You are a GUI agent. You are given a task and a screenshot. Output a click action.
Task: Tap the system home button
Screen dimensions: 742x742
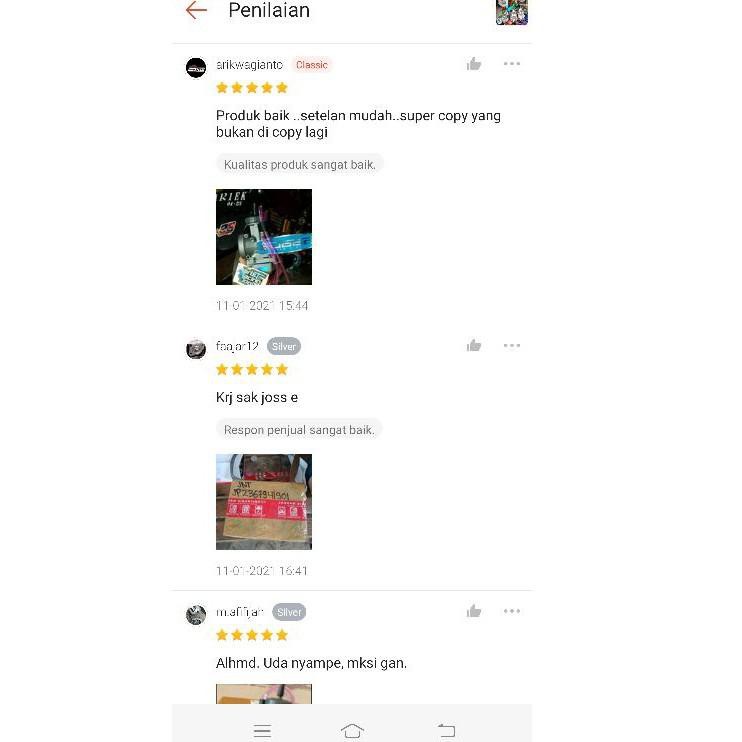pyautogui.click(x=352, y=731)
